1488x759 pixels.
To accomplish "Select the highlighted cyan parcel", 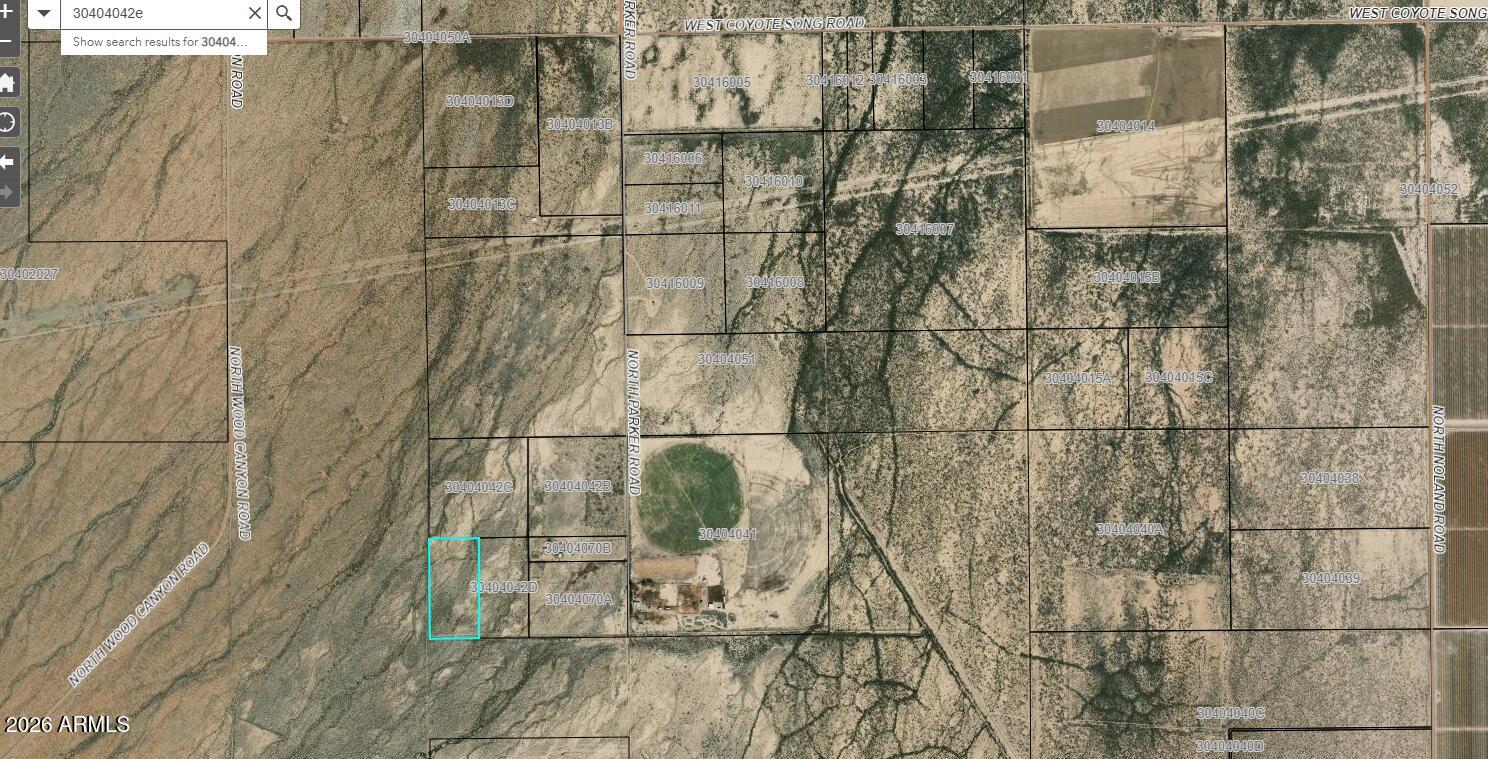I will pyautogui.click(x=454, y=588).
